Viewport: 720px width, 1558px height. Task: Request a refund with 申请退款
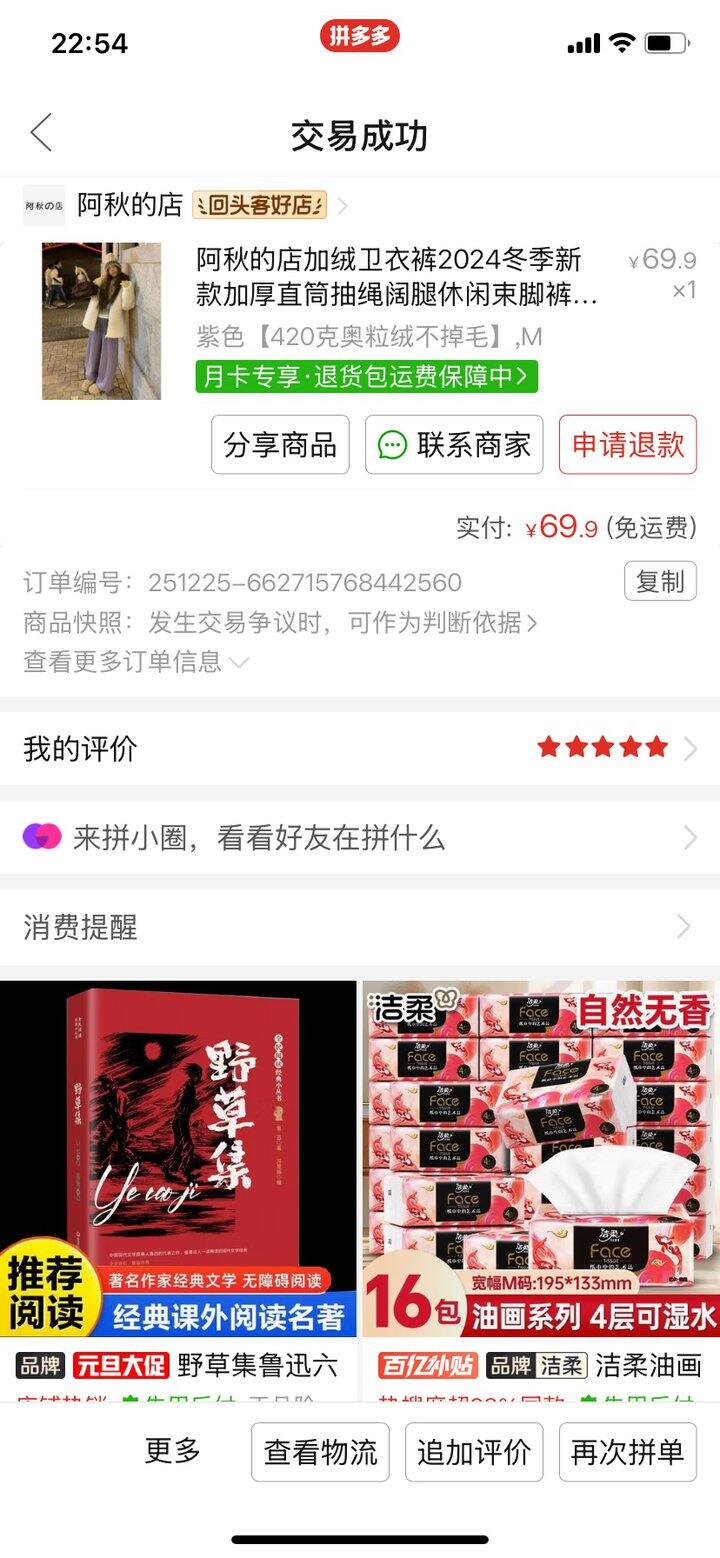click(x=628, y=445)
